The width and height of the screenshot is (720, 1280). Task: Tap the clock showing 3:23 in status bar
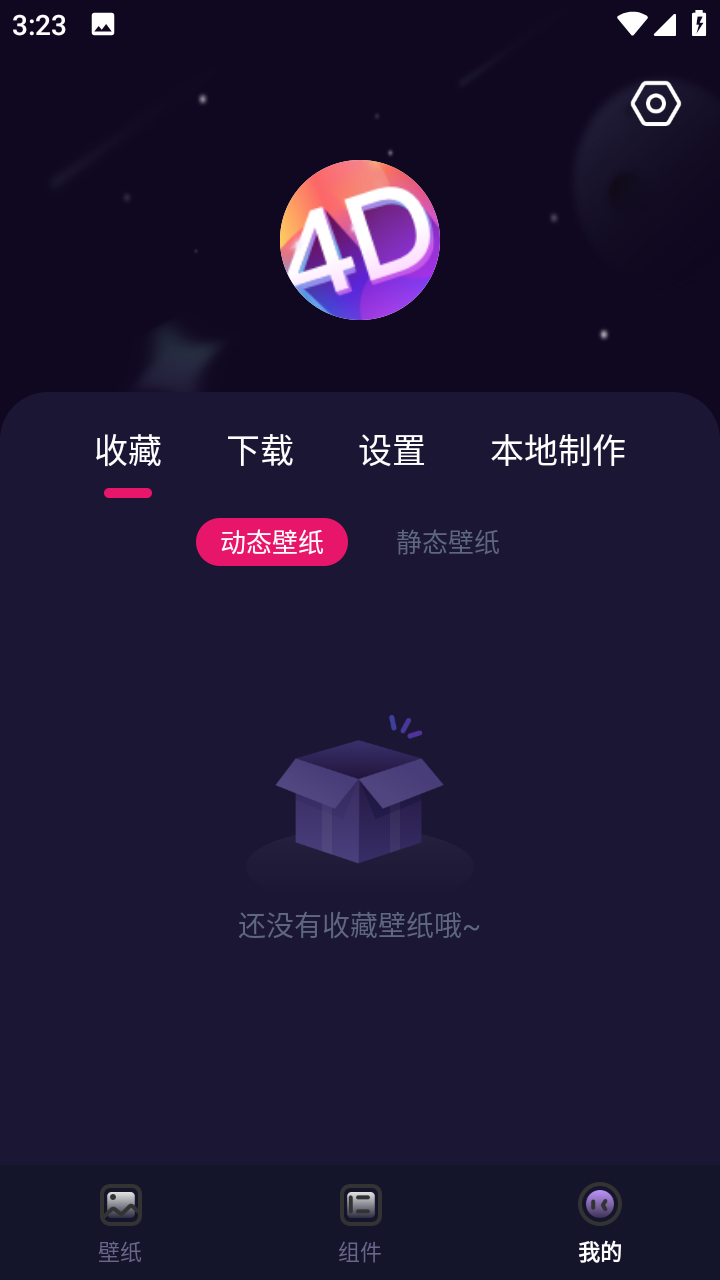click(x=40, y=24)
